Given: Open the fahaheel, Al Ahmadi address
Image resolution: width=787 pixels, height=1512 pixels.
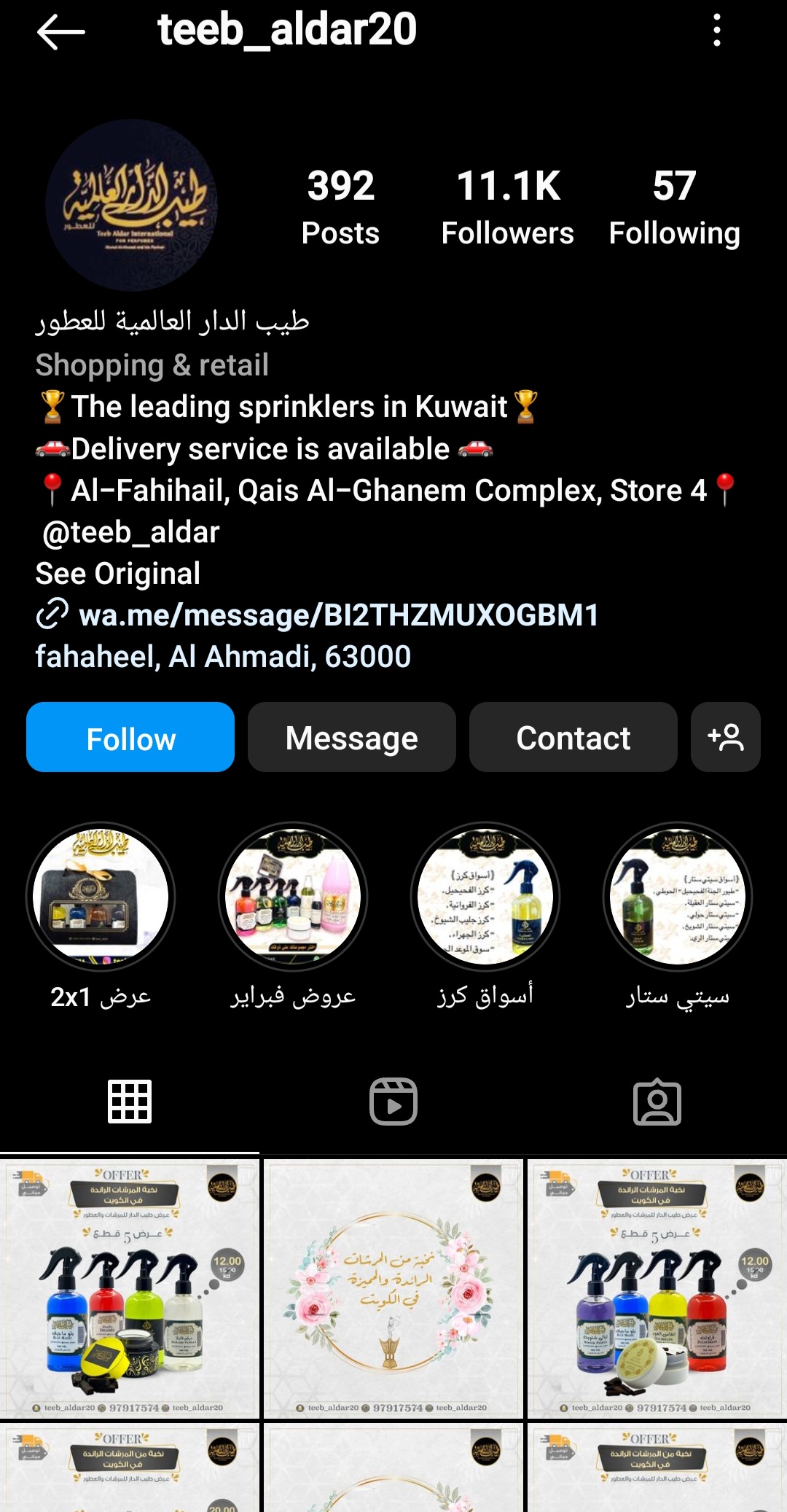Looking at the screenshot, I should (223, 656).
